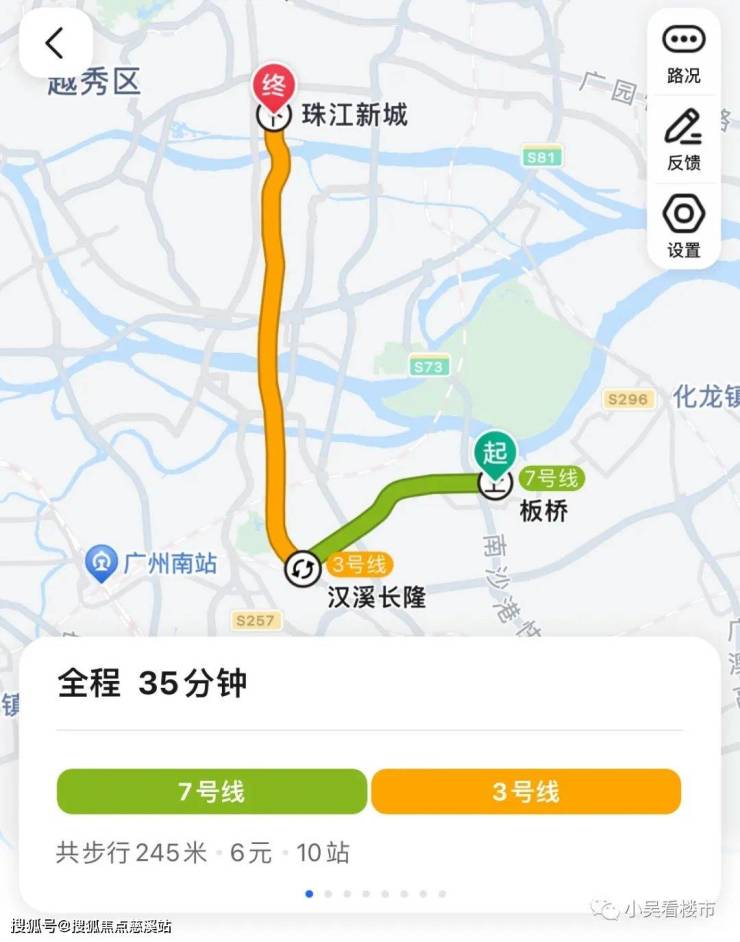Viewport: 740px width, 942px height.
Task: Tap the 珠江新城 destination marker
Action: point(273,113)
